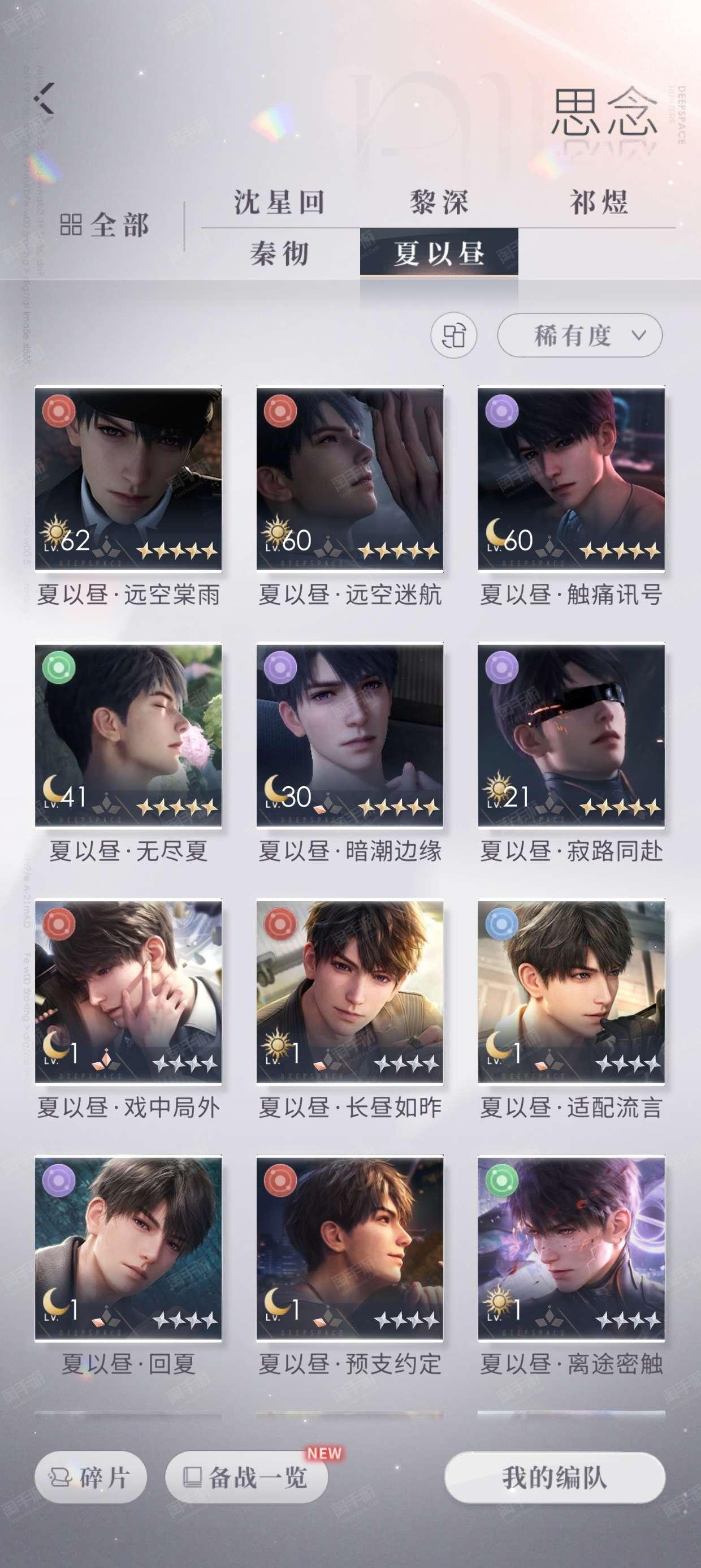Select the 沈星回 tab
The width and height of the screenshot is (701, 1568).
click(x=279, y=202)
